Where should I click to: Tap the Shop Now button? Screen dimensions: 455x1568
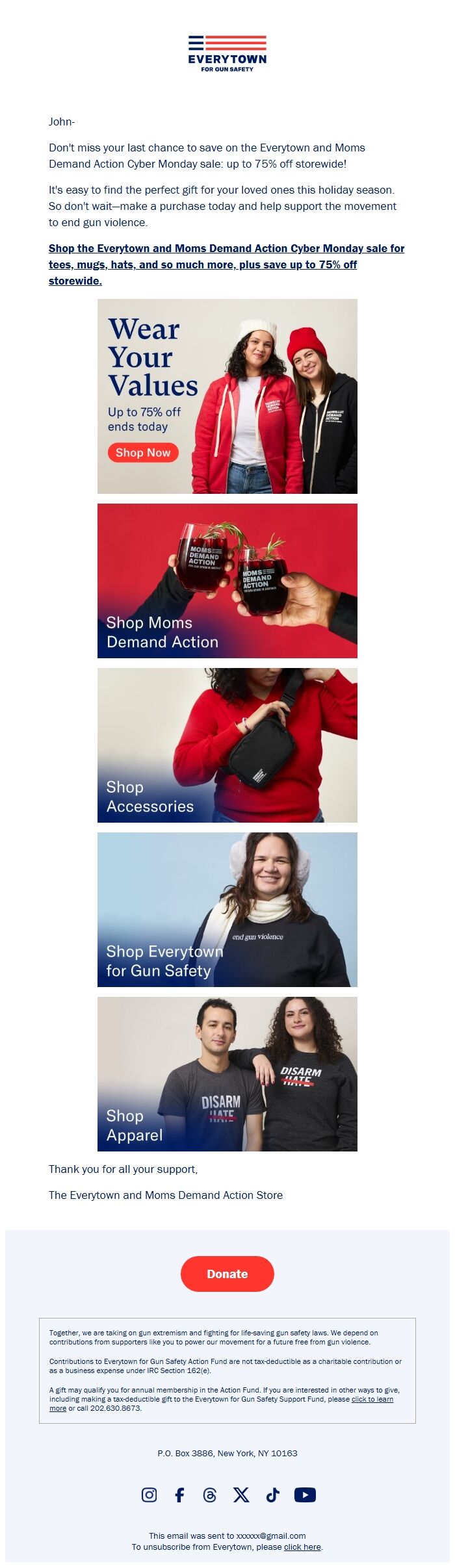tap(143, 453)
